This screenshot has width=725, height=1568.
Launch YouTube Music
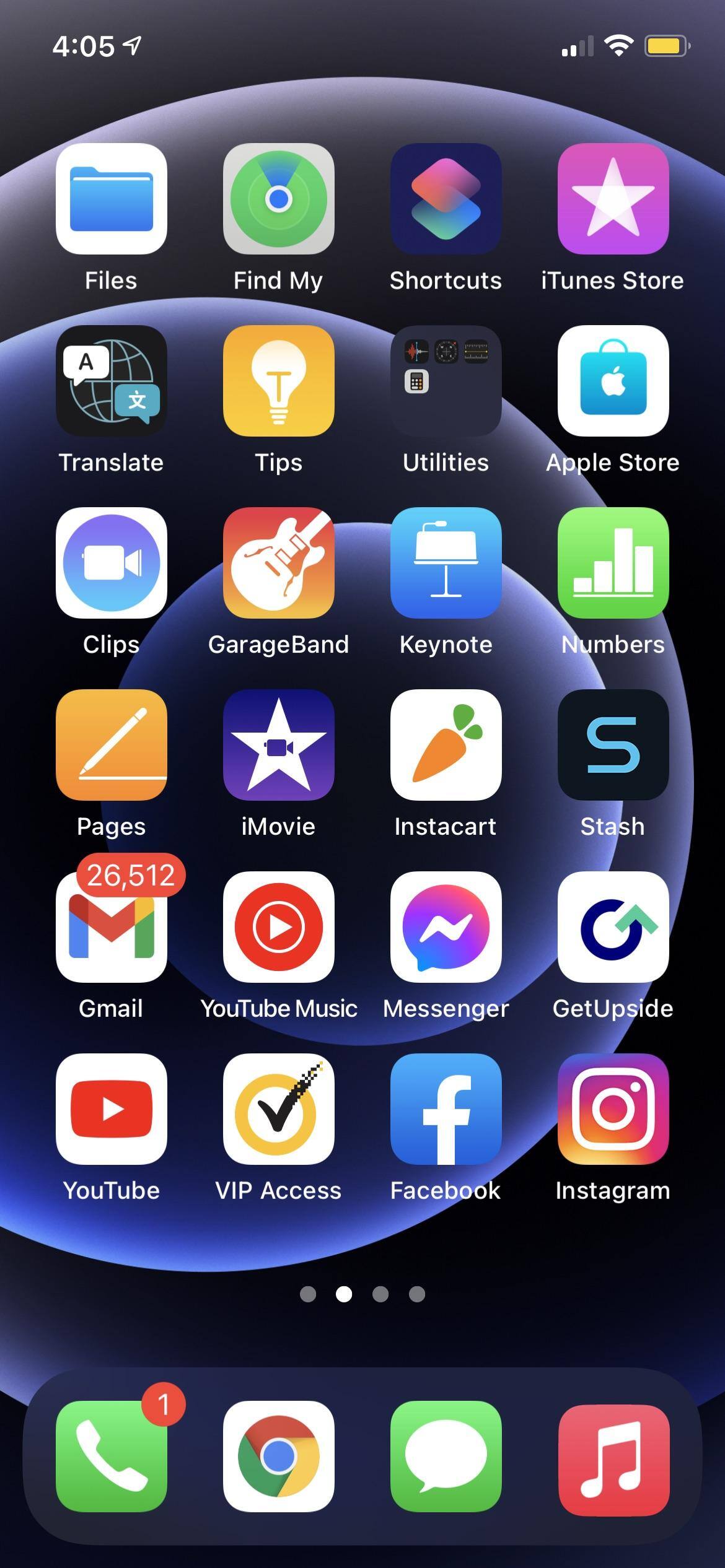coord(279,927)
